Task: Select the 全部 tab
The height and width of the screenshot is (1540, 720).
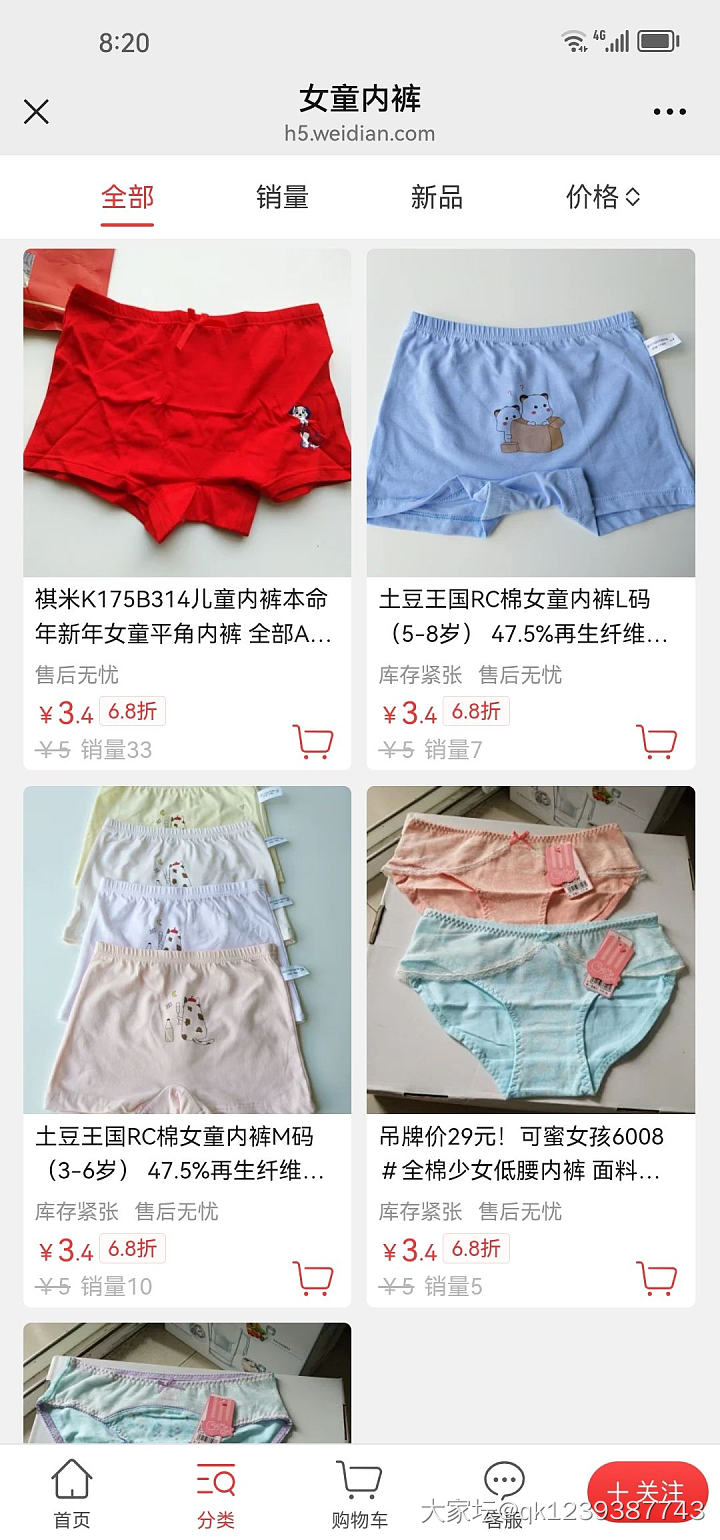Action: [124, 197]
